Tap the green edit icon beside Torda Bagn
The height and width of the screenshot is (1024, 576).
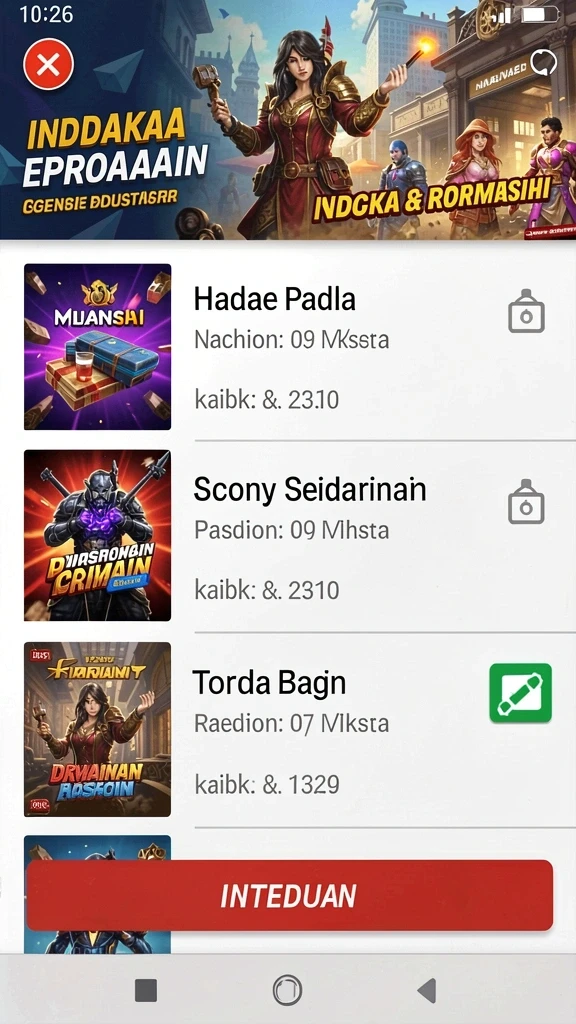[520, 693]
